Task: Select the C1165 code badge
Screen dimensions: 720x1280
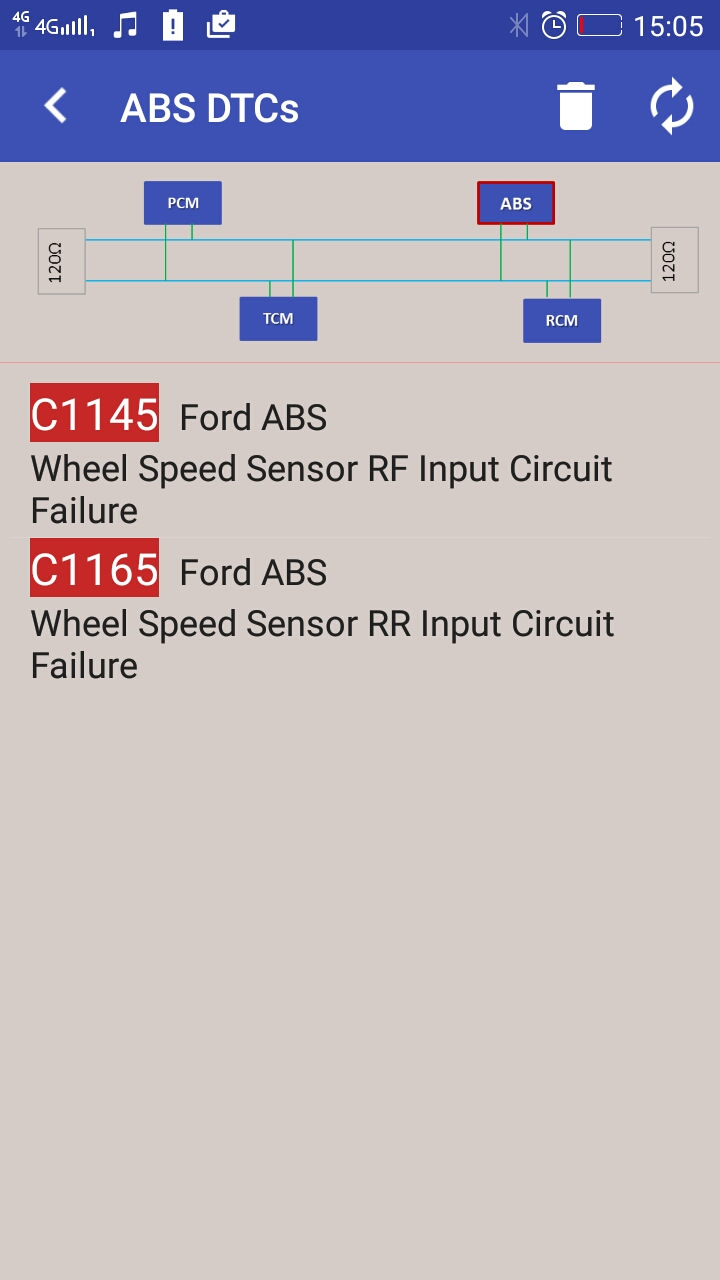Action: click(94, 568)
